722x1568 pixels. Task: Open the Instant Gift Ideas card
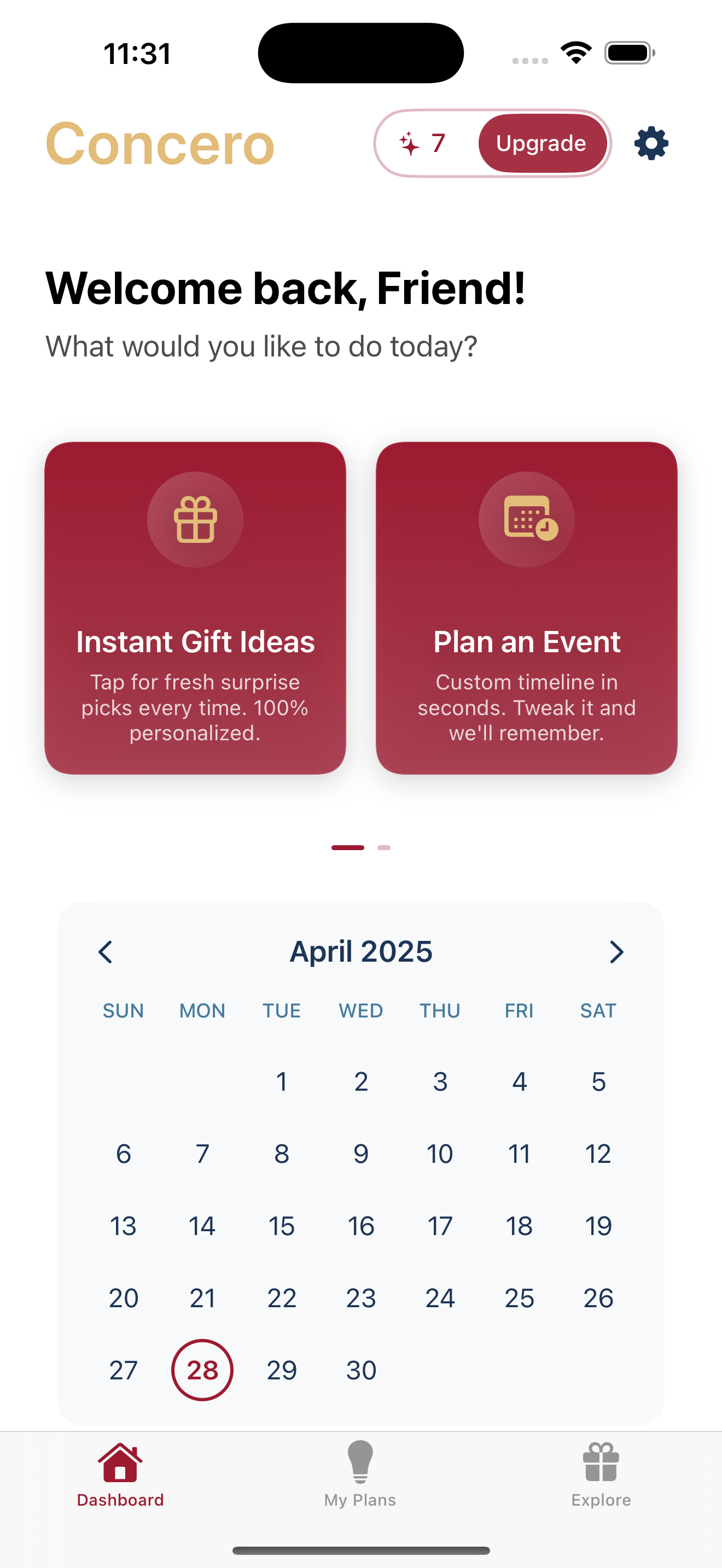click(195, 607)
